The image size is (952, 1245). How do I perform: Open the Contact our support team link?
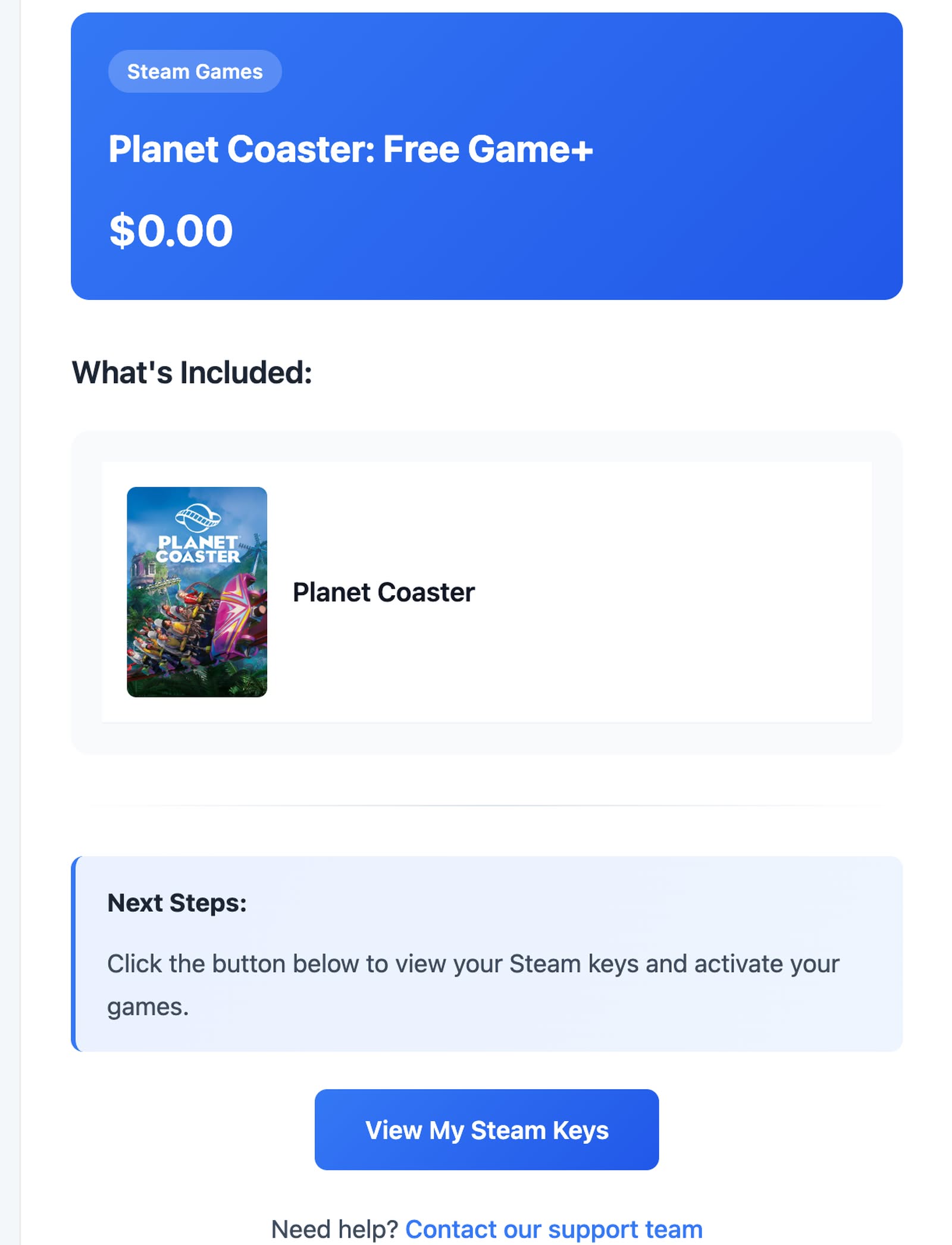coord(553,1228)
